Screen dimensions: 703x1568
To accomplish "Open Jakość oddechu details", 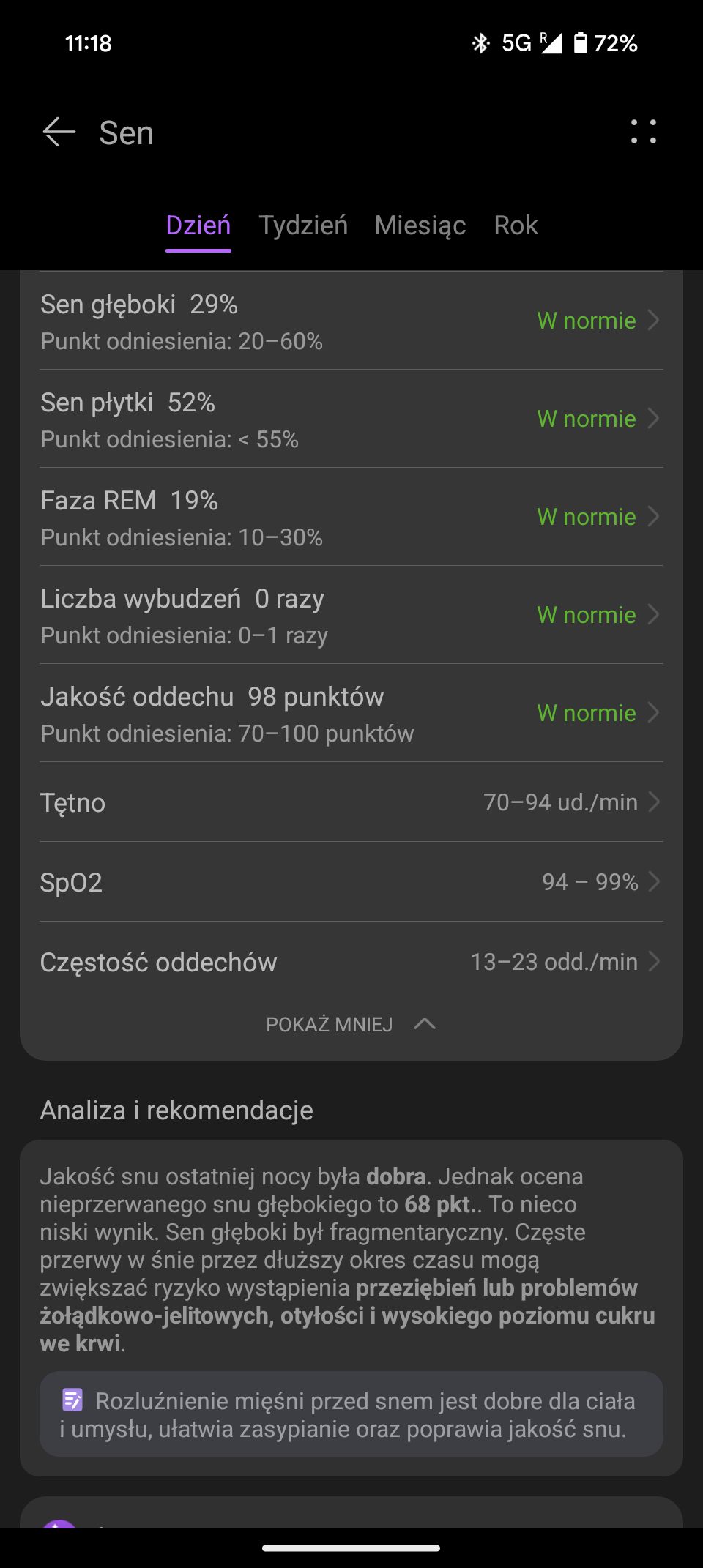I will pos(351,713).
